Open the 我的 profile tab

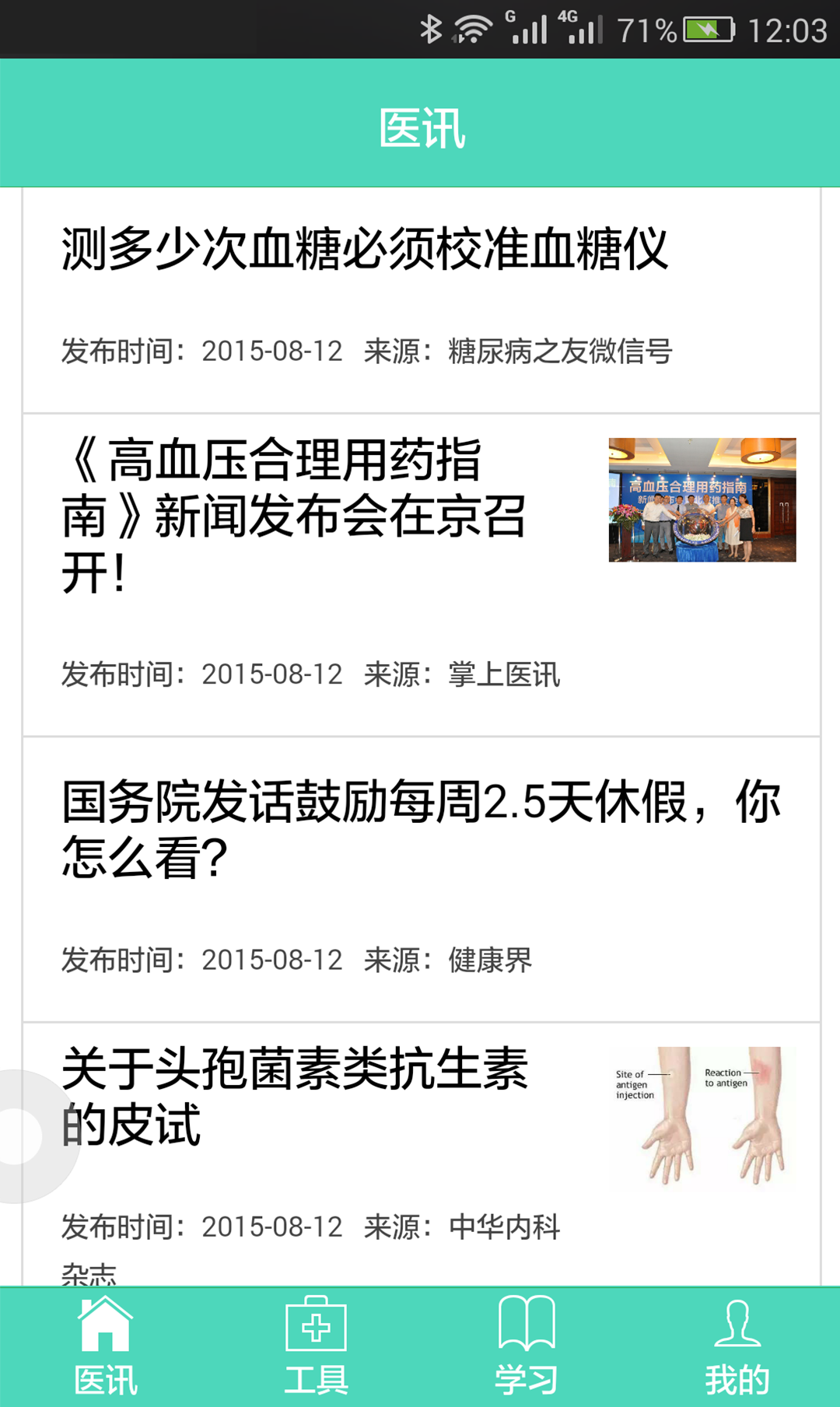pyautogui.click(x=736, y=1347)
